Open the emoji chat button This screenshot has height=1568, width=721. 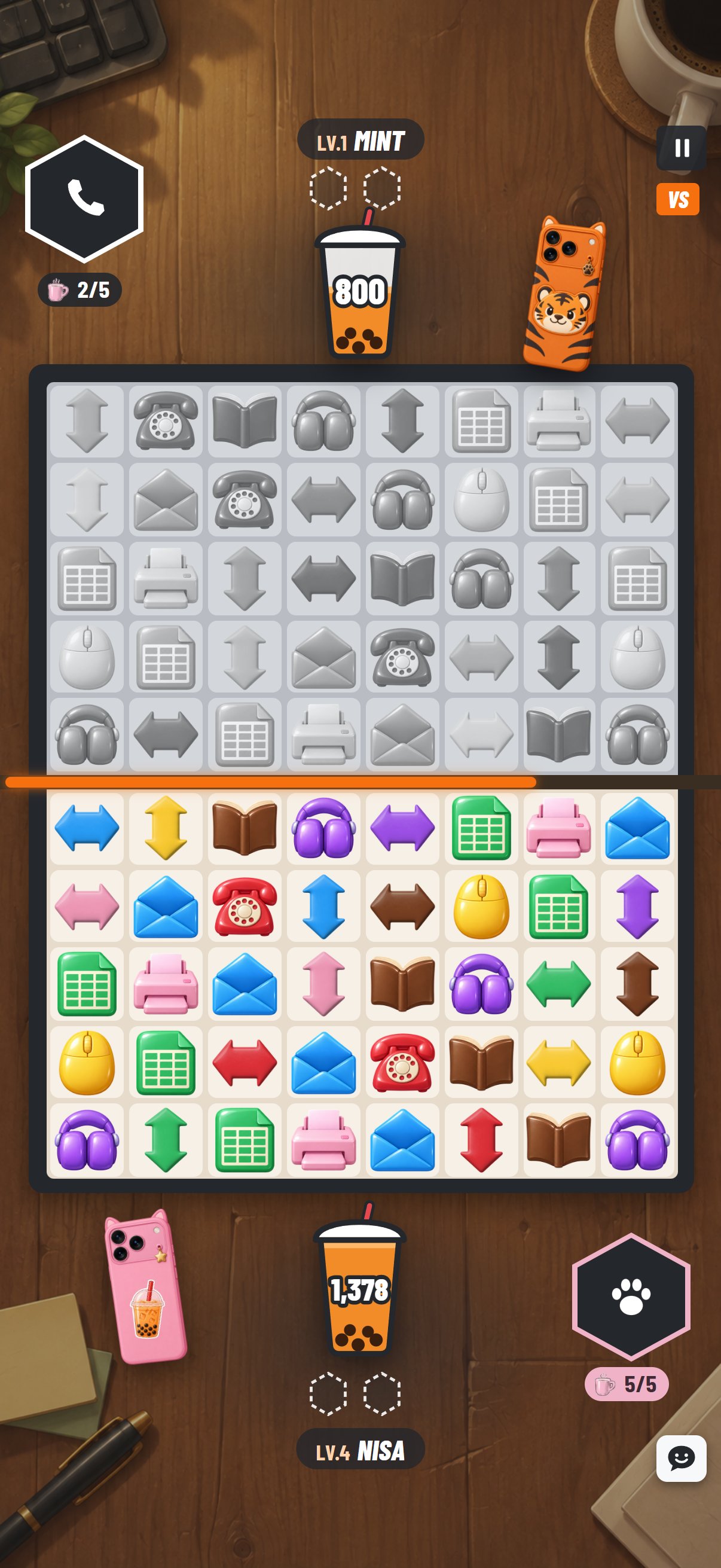click(681, 1458)
